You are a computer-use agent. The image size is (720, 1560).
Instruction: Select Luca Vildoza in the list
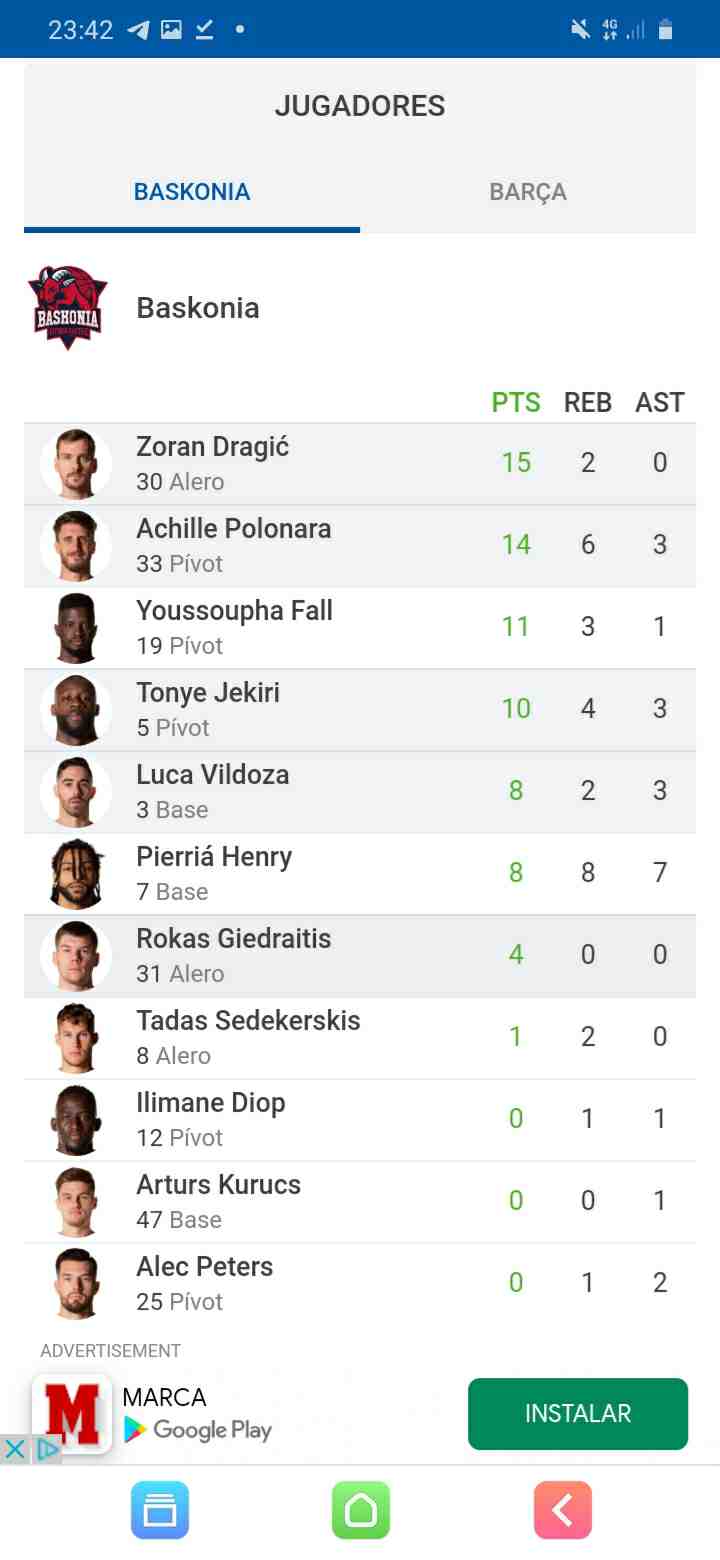(360, 792)
